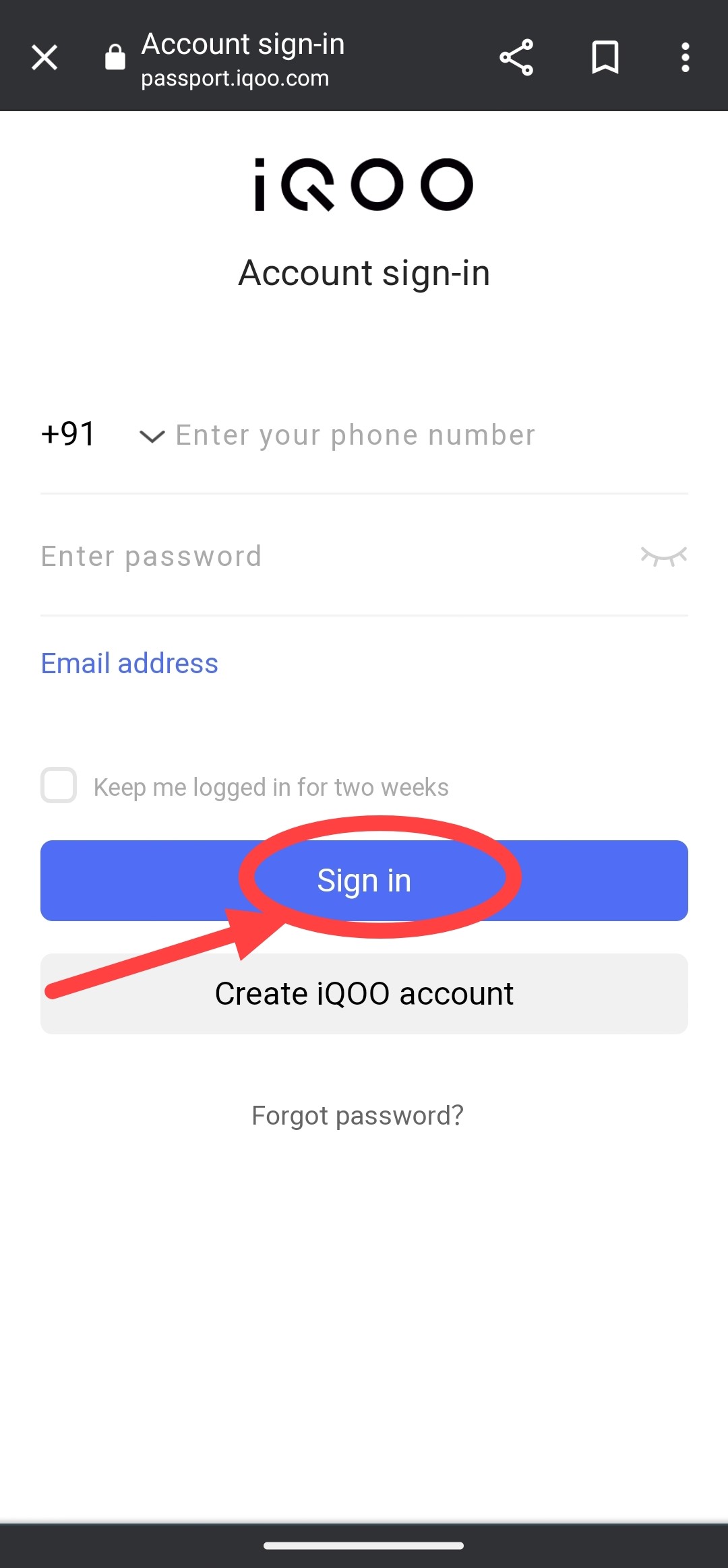The width and height of the screenshot is (728, 1568).
Task: Switch to Email address sign-in
Action: pos(129,664)
